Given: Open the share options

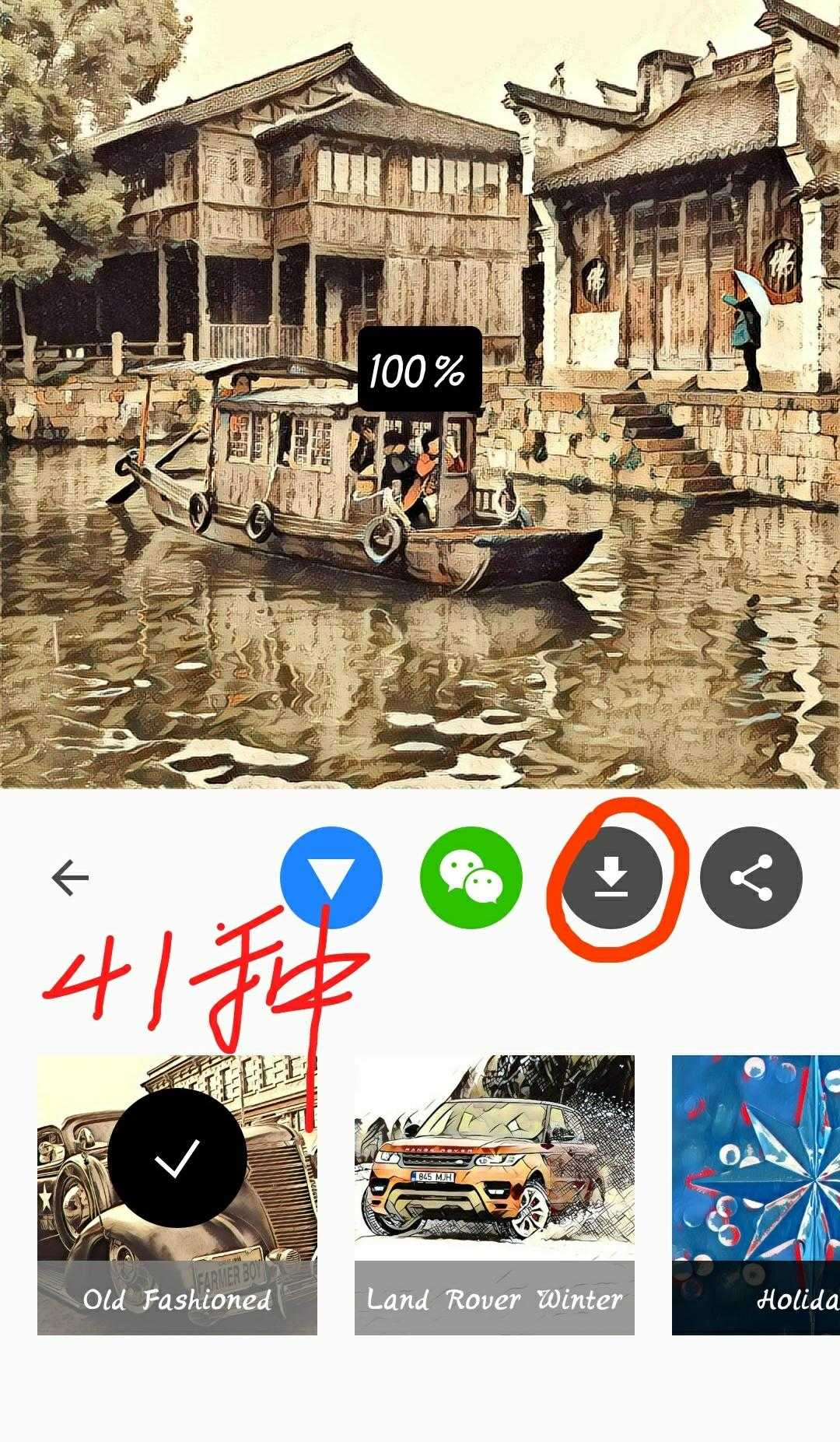Looking at the screenshot, I should [751, 877].
